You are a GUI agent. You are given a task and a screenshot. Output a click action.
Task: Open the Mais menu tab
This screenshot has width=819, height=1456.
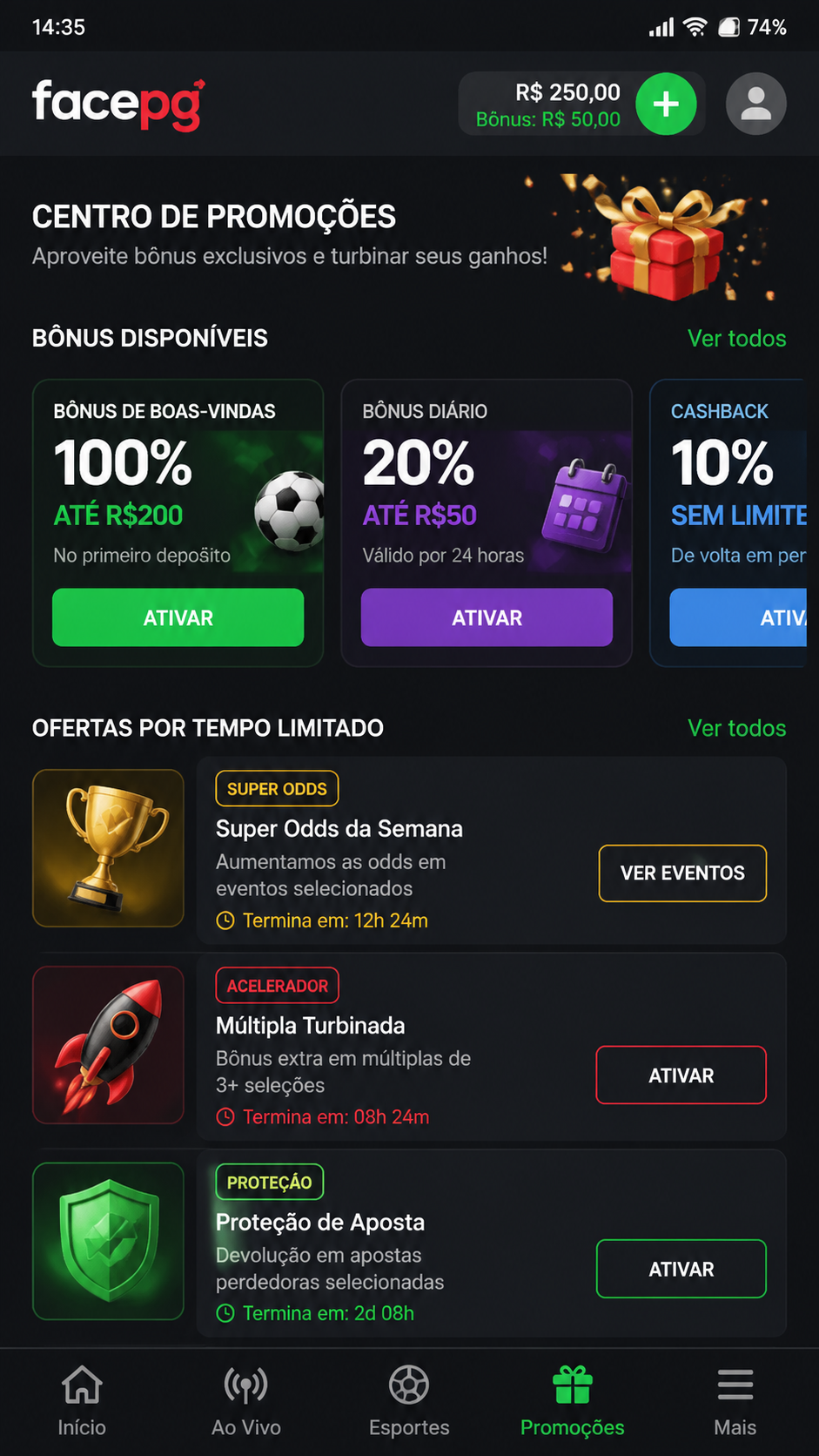[735, 1401]
